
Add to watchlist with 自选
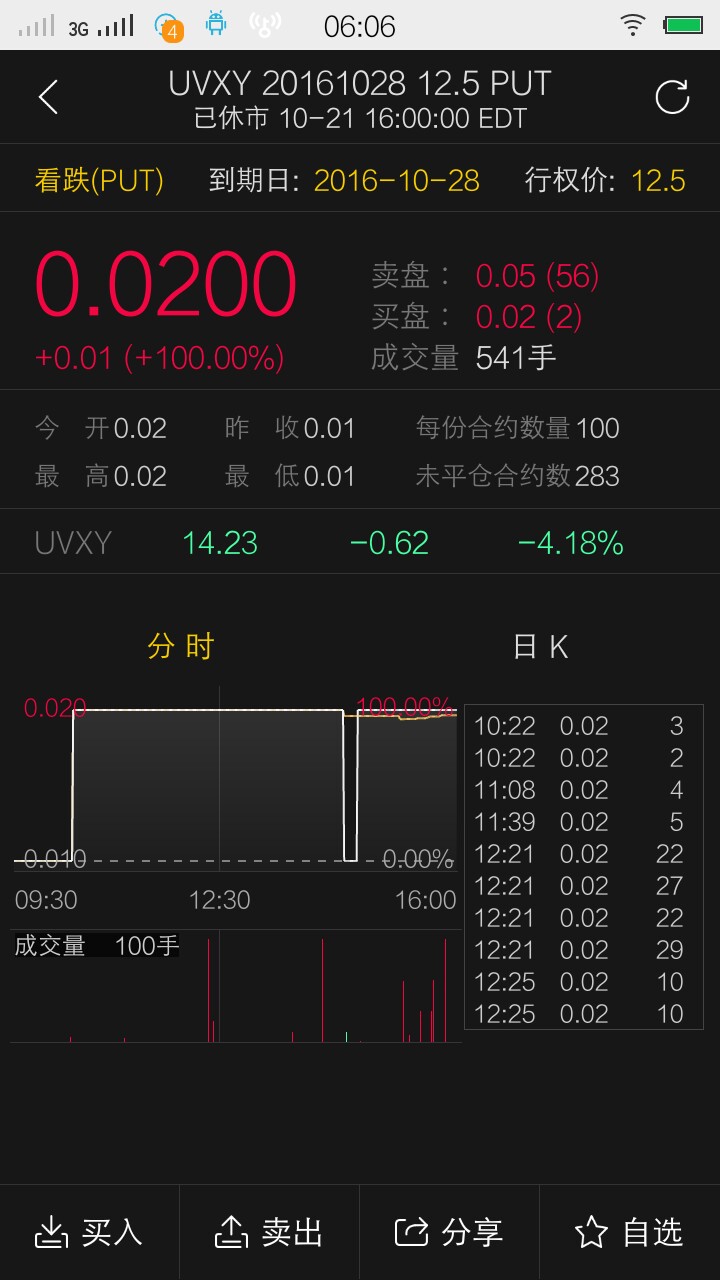(630, 1232)
